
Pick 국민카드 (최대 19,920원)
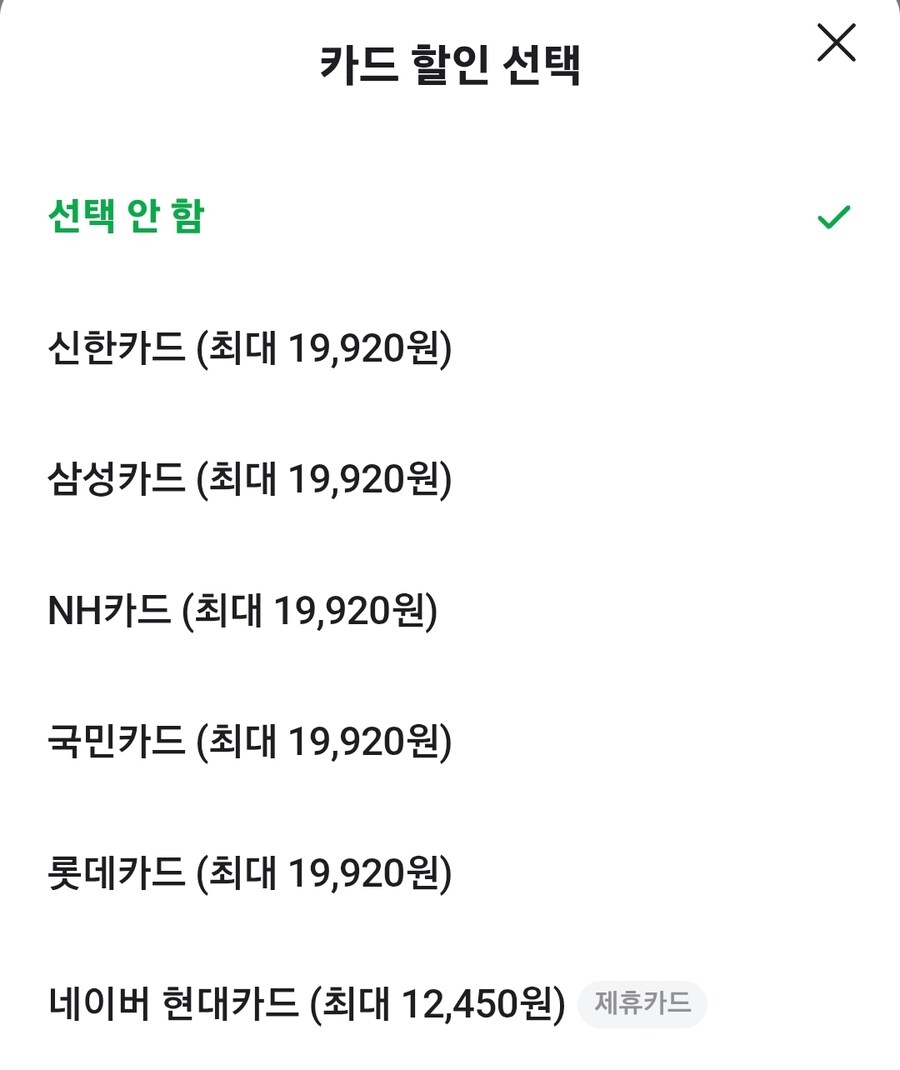[x=250, y=742]
